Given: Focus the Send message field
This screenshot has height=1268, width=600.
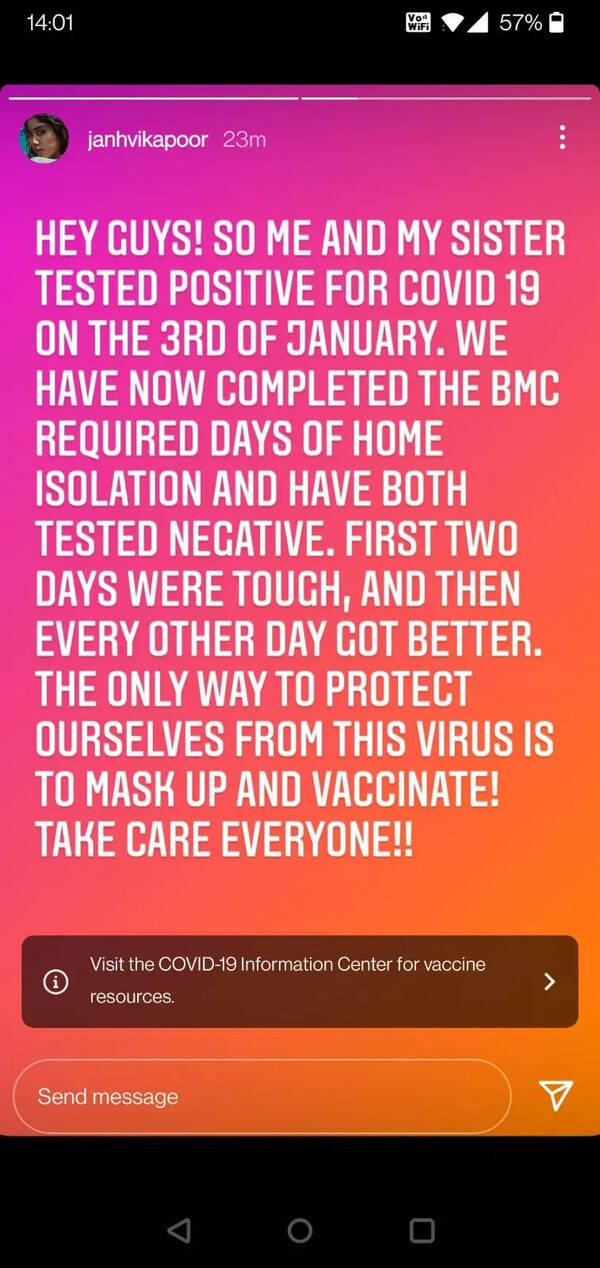Looking at the screenshot, I should click(x=260, y=1096).
